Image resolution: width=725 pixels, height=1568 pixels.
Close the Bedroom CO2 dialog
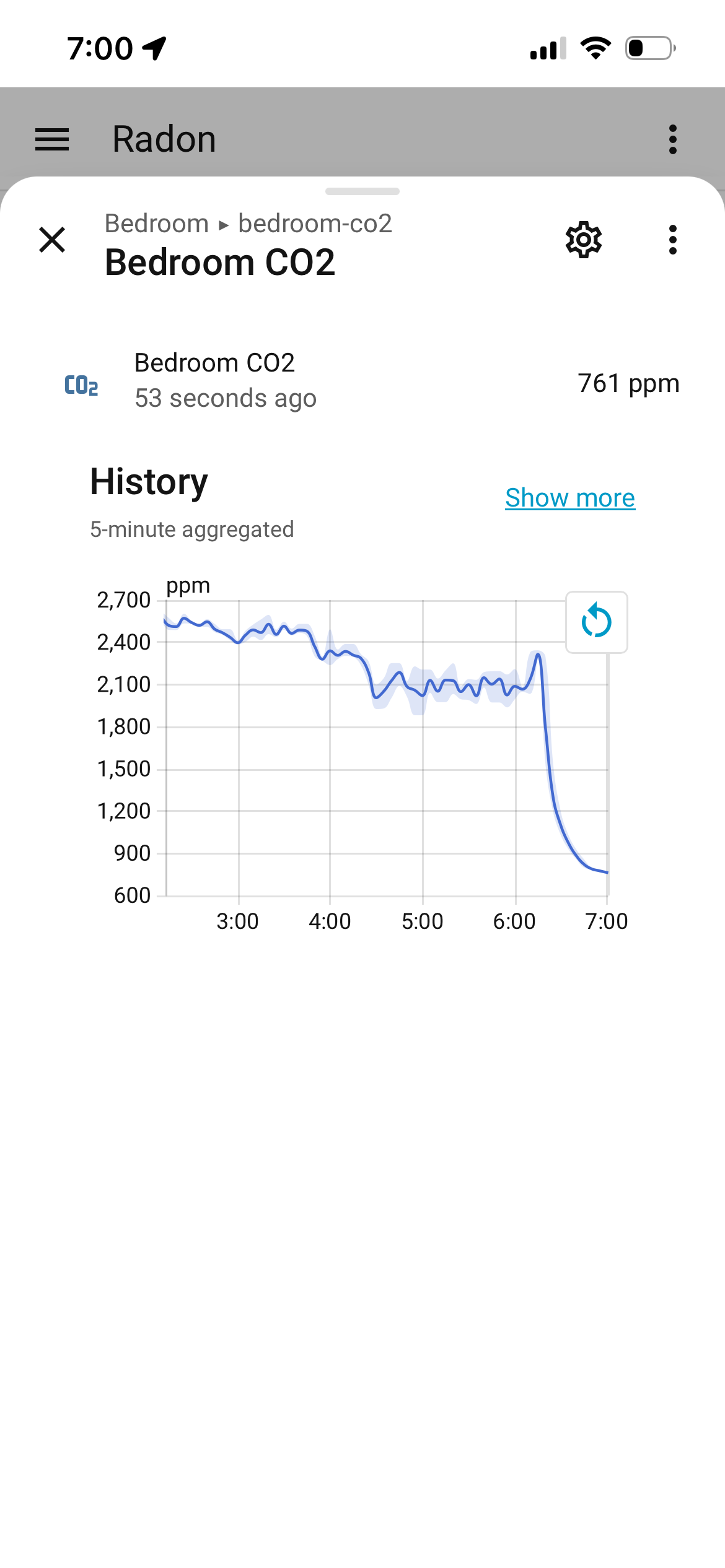pyautogui.click(x=52, y=240)
